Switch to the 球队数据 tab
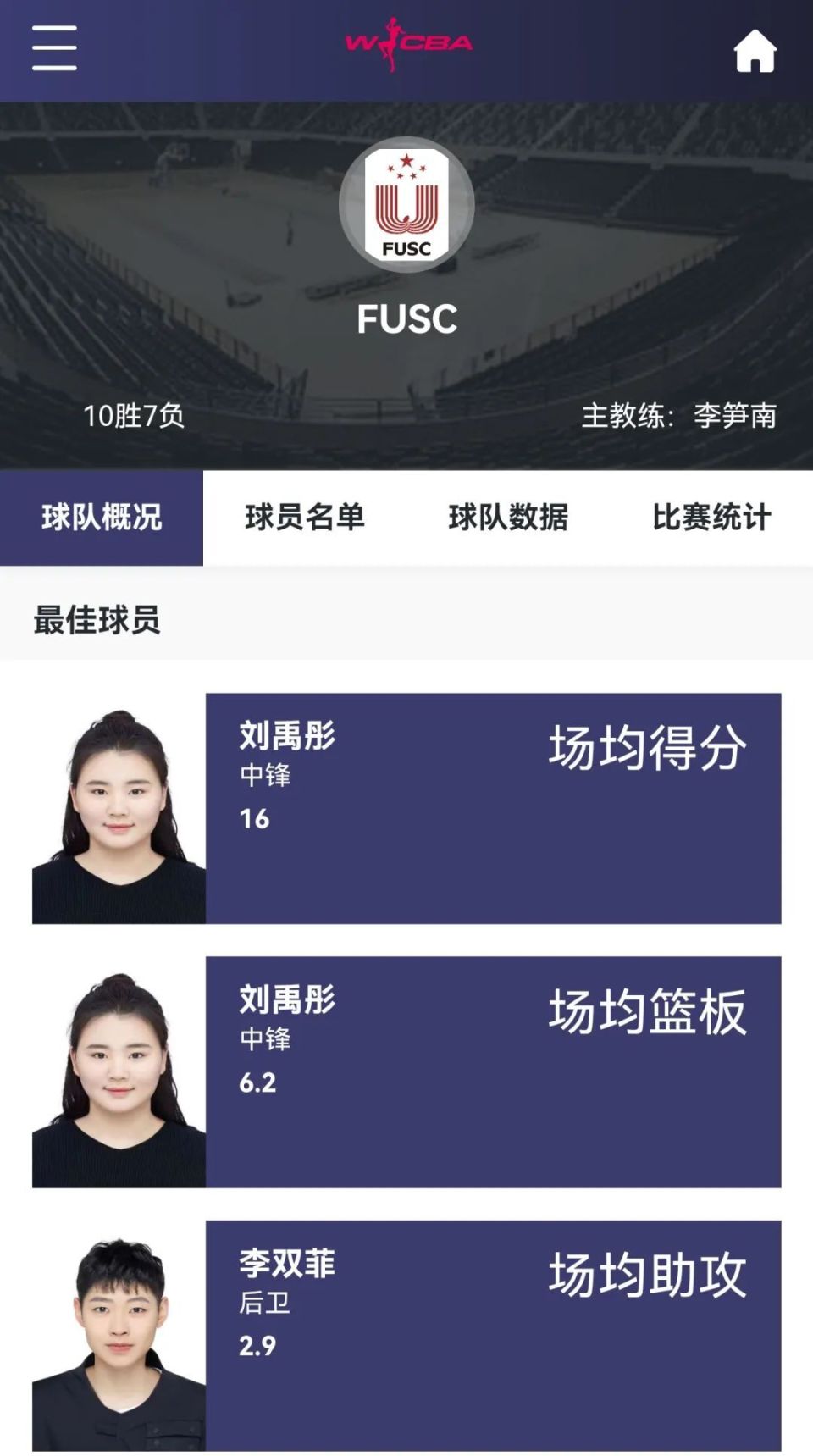The image size is (813, 1456). pos(508,518)
